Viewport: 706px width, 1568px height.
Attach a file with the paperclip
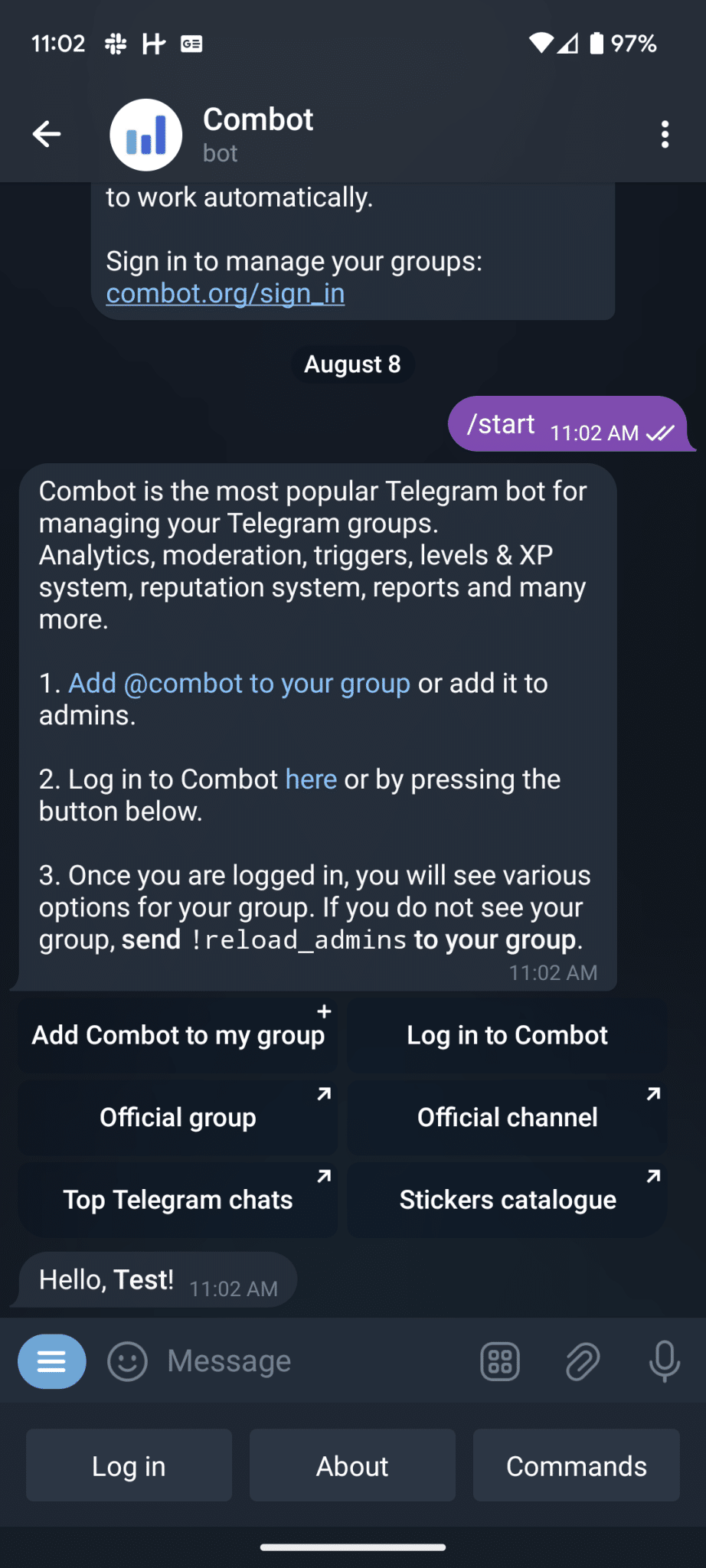point(583,1362)
